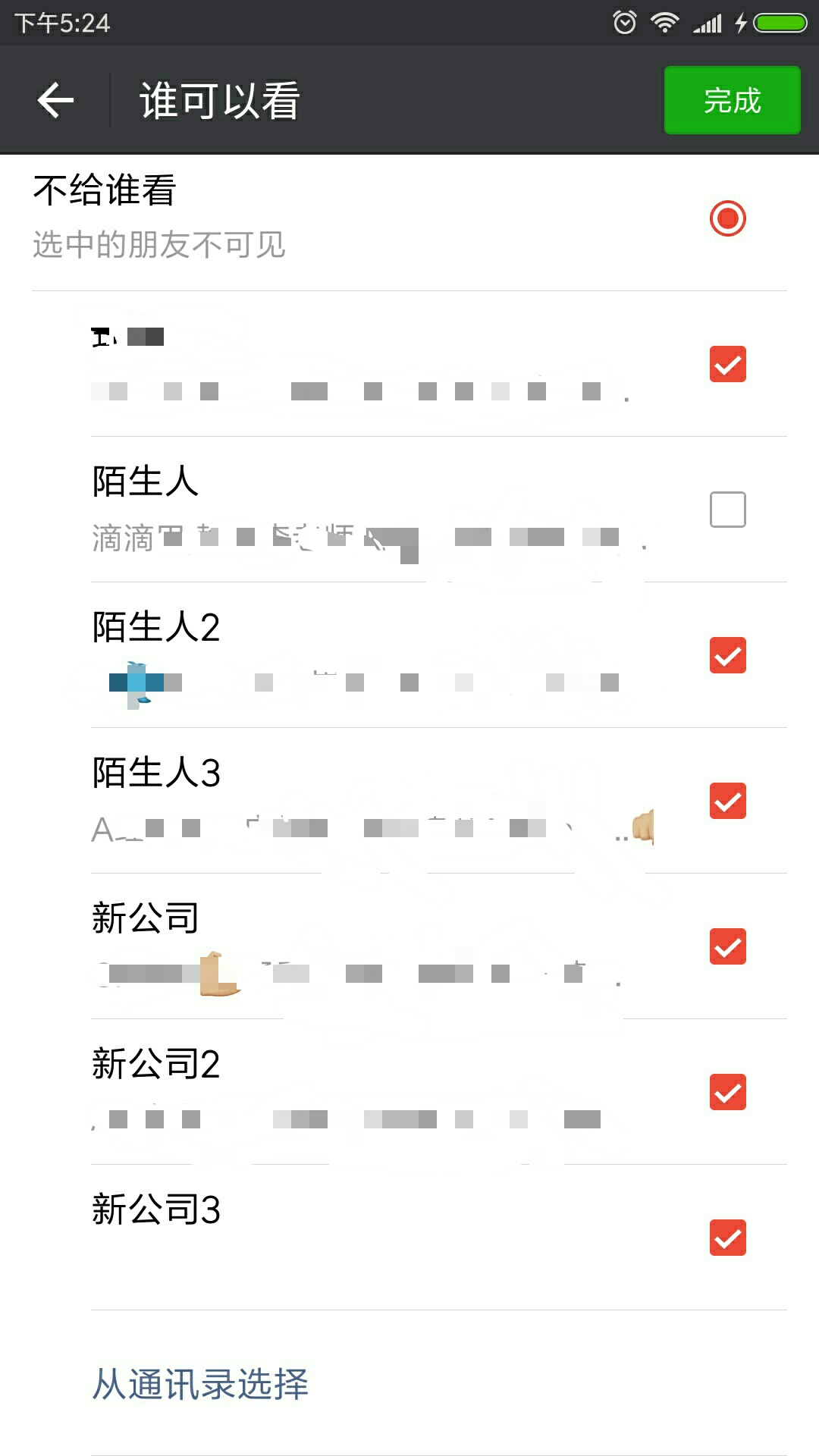Uncheck the 新公司3 group
This screenshot has width=819, height=1456.
coord(726,1238)
